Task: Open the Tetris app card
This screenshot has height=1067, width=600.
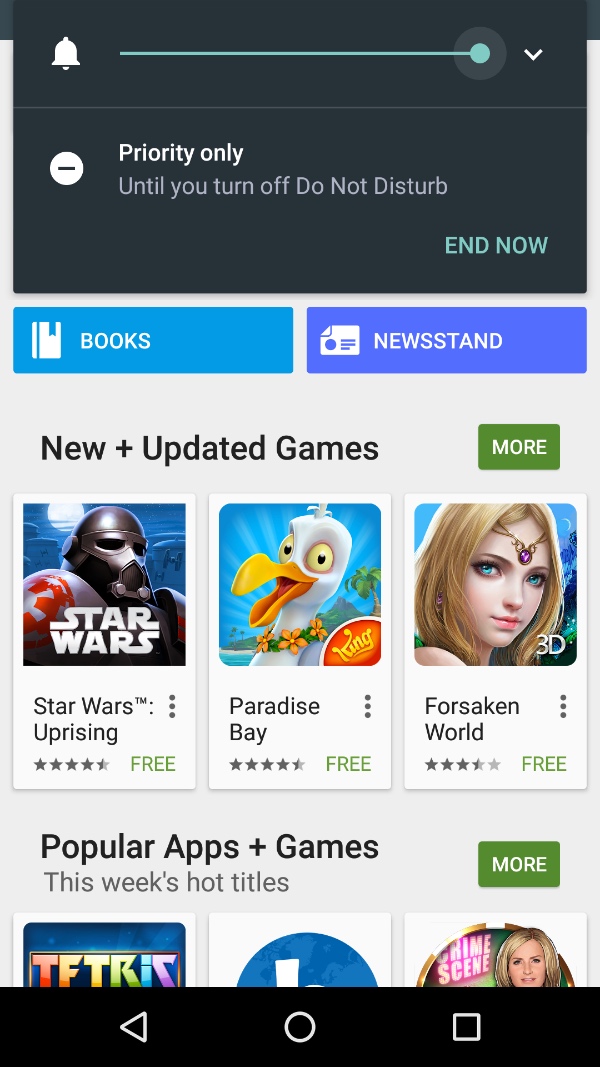Action: [x=104, y=953]
